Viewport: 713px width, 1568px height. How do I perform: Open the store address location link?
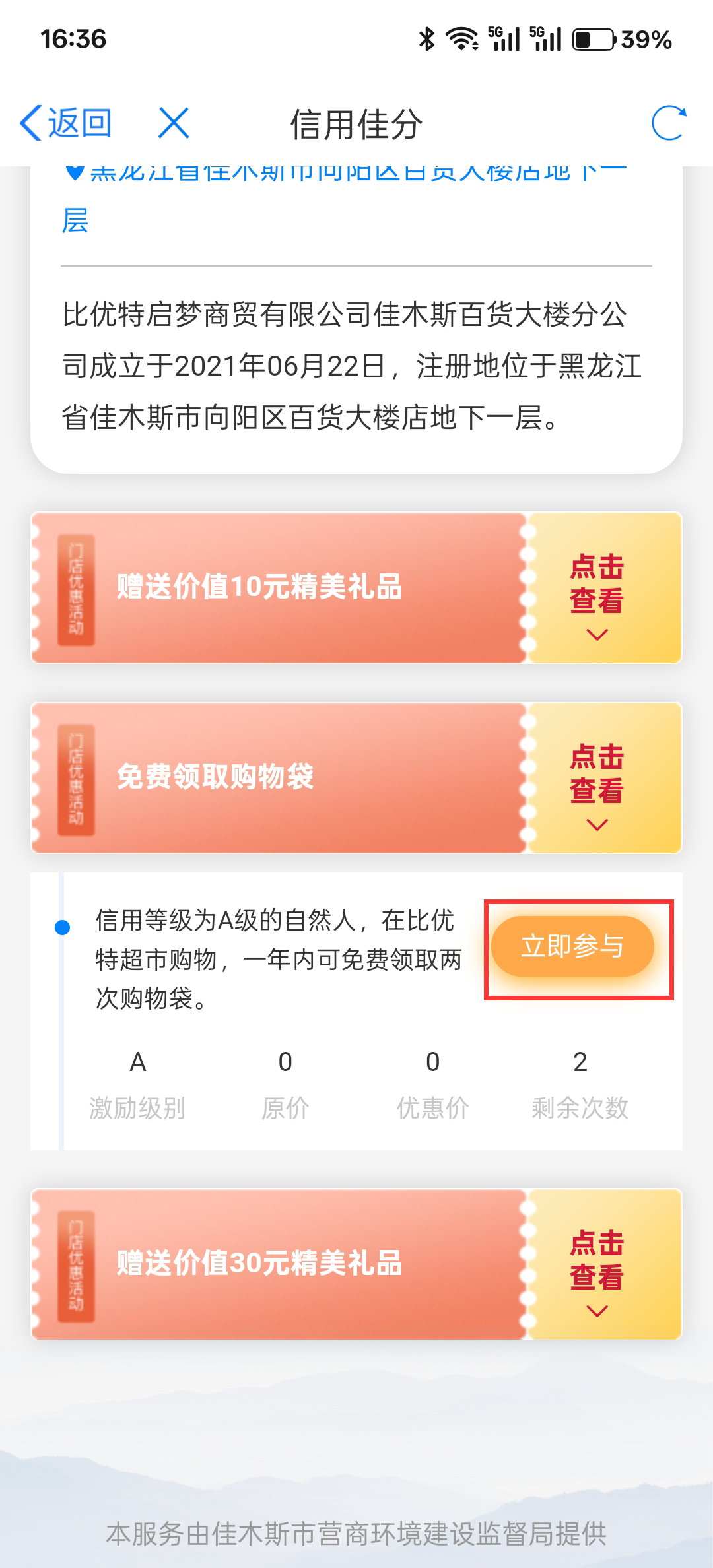(343, 195)
